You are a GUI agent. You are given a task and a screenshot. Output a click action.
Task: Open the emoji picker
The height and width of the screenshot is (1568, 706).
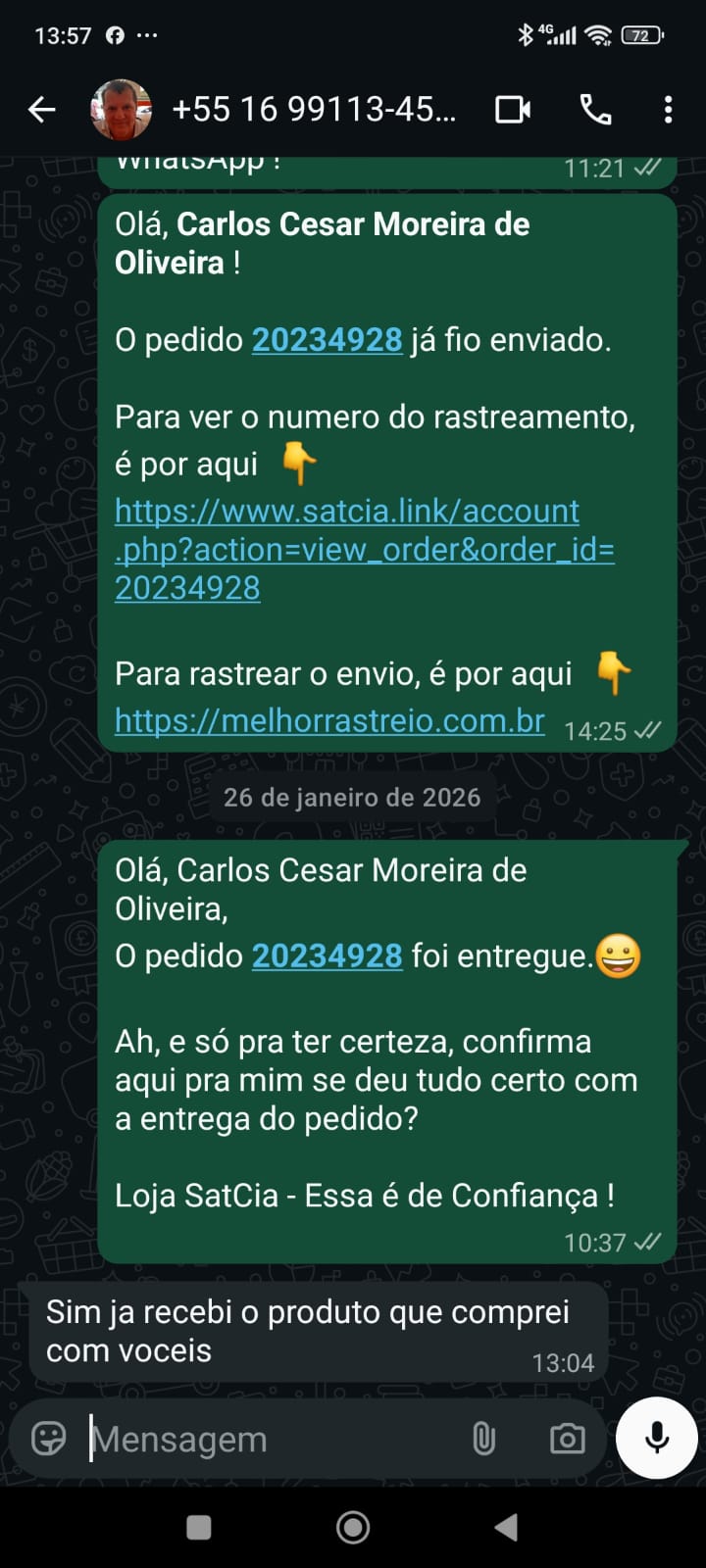[x=49, y=1439]
